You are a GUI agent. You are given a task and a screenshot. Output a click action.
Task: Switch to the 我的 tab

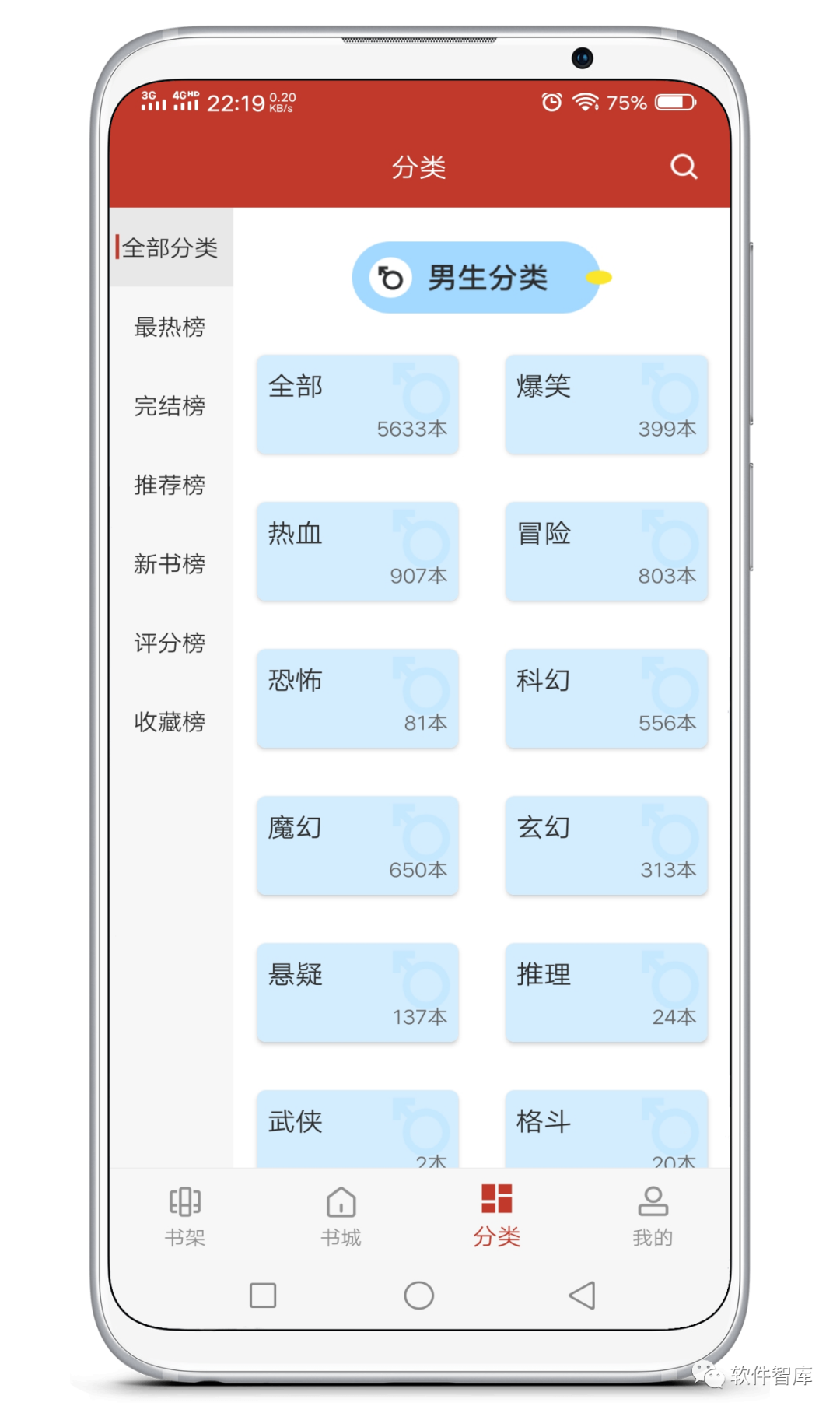pyautogui.click(x=653, y=1215)
